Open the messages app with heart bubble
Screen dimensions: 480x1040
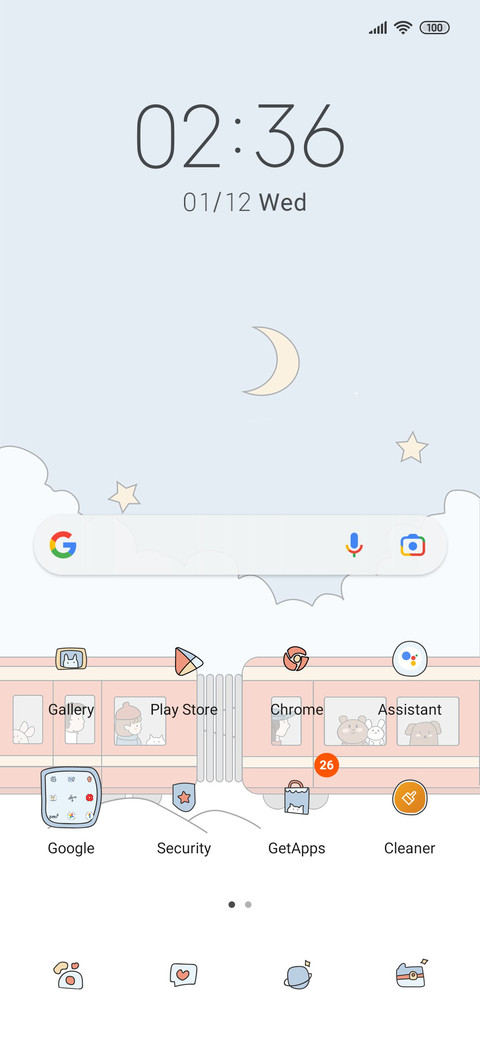click(184, 974)
